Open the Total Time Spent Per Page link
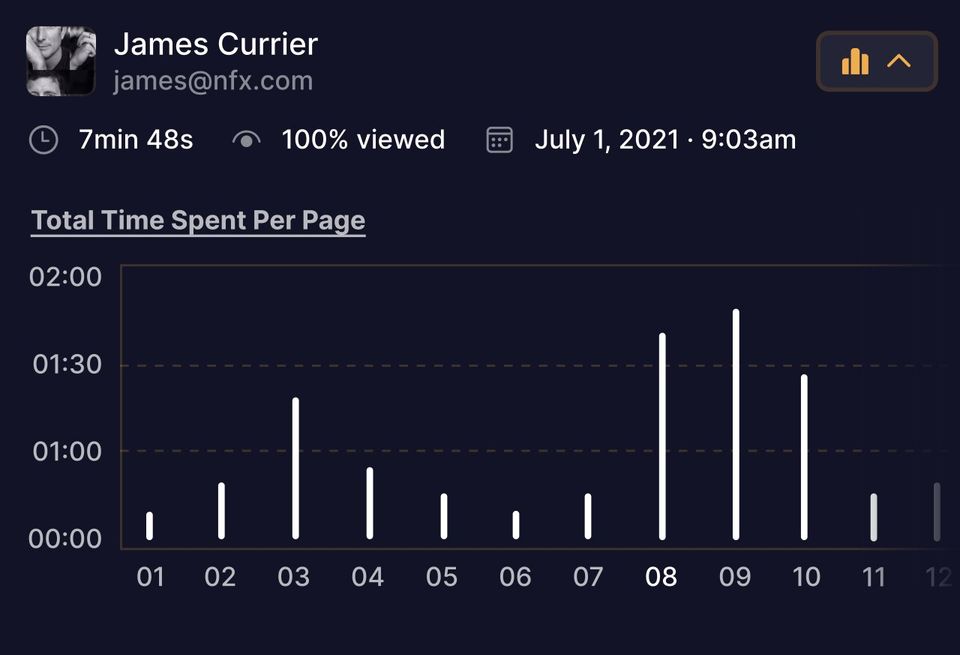This screenshot has height=655, width=960. coord(198,221)
